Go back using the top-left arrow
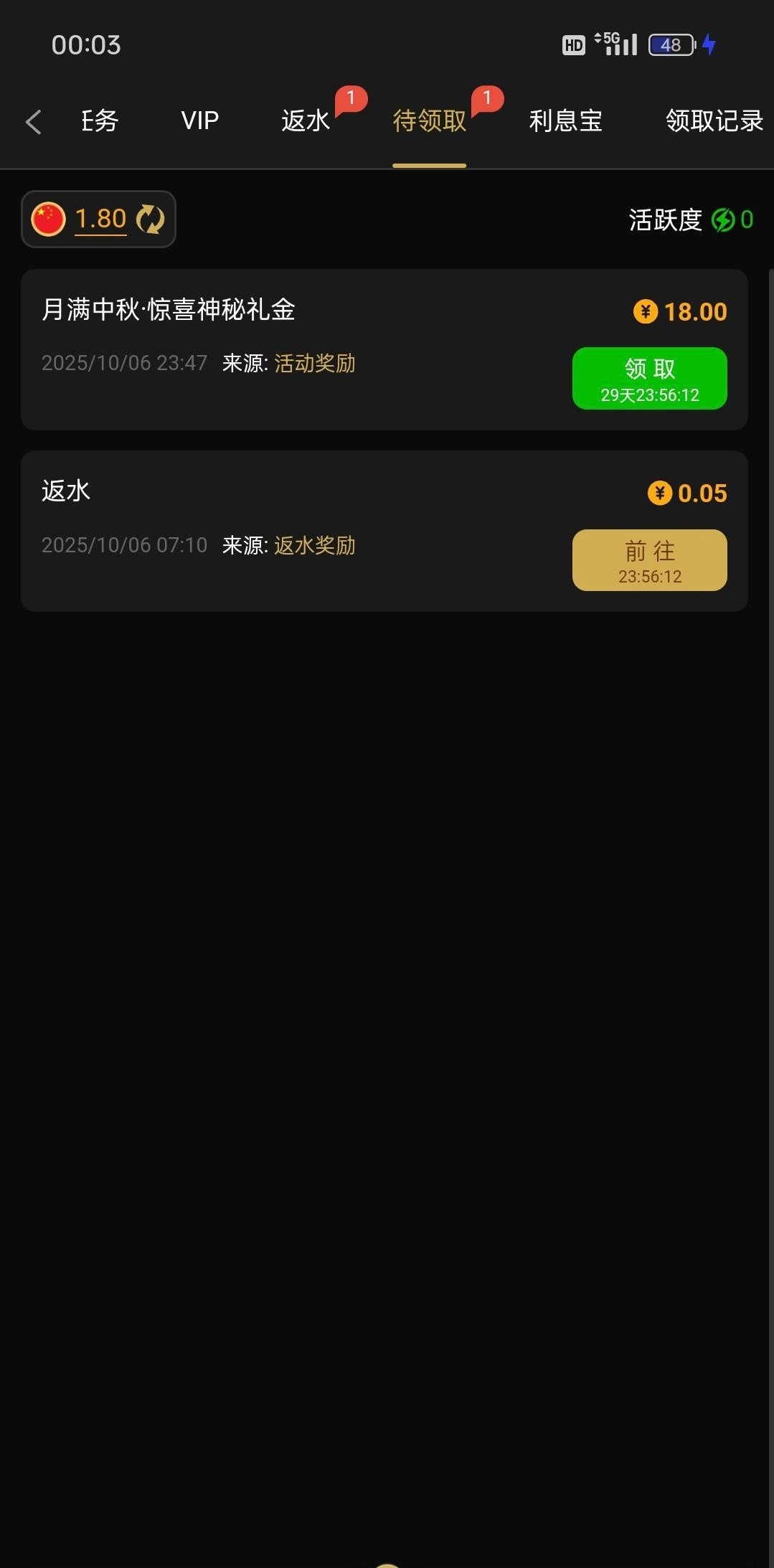 [x=34, y=122]
